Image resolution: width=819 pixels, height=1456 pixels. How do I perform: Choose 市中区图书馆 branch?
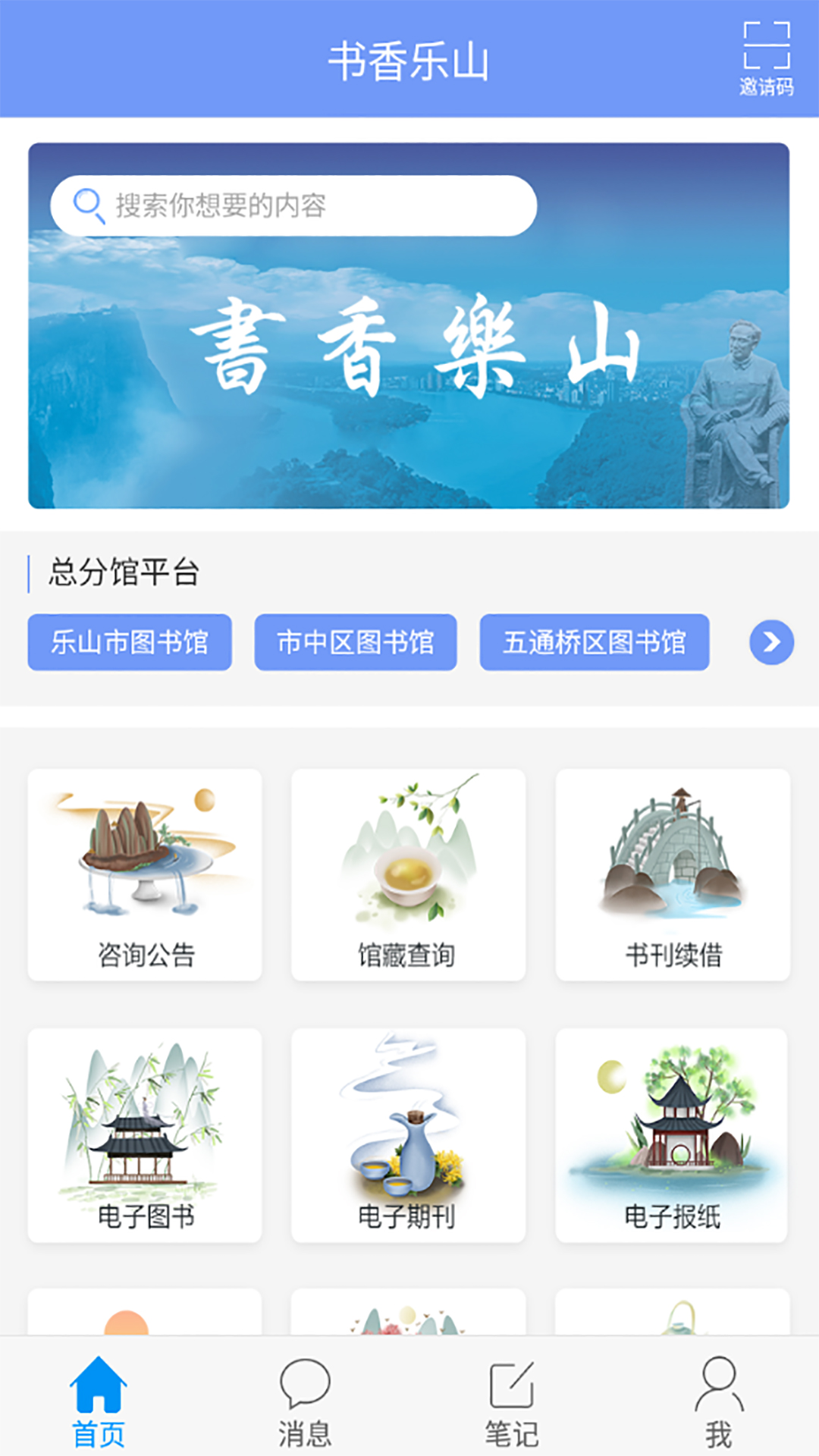coord(356,642)
